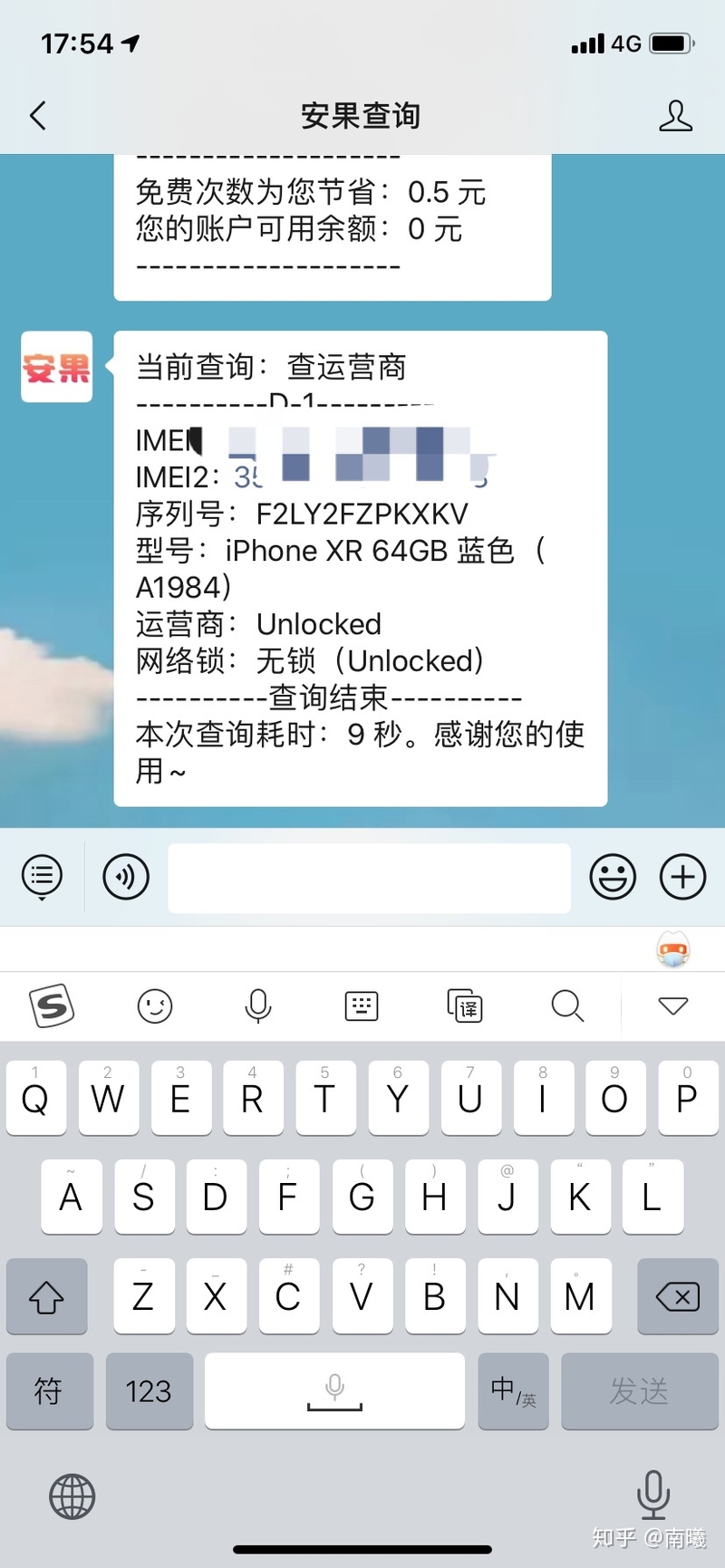Switch to the 123 number keyboard
This screenshot has width=725, height=1568.
click(x=149, y=1390)
